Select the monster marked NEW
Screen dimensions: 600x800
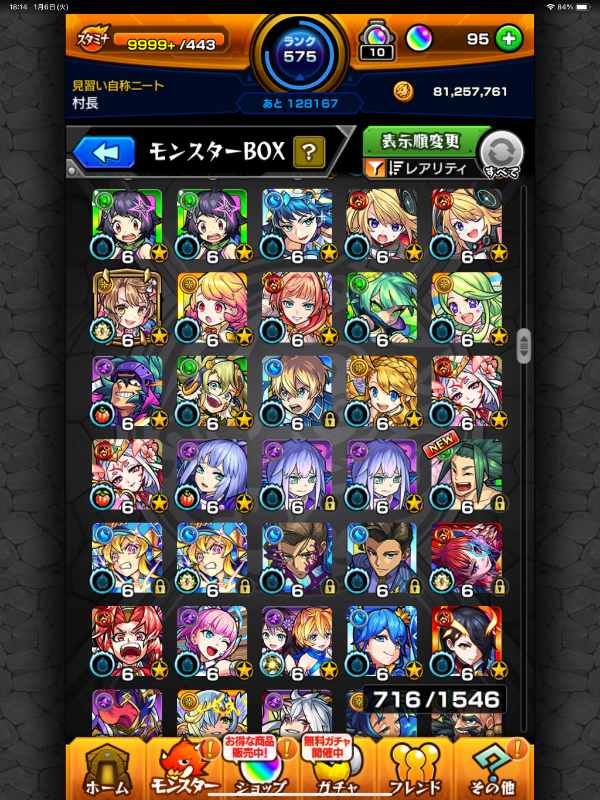[466, 474]
